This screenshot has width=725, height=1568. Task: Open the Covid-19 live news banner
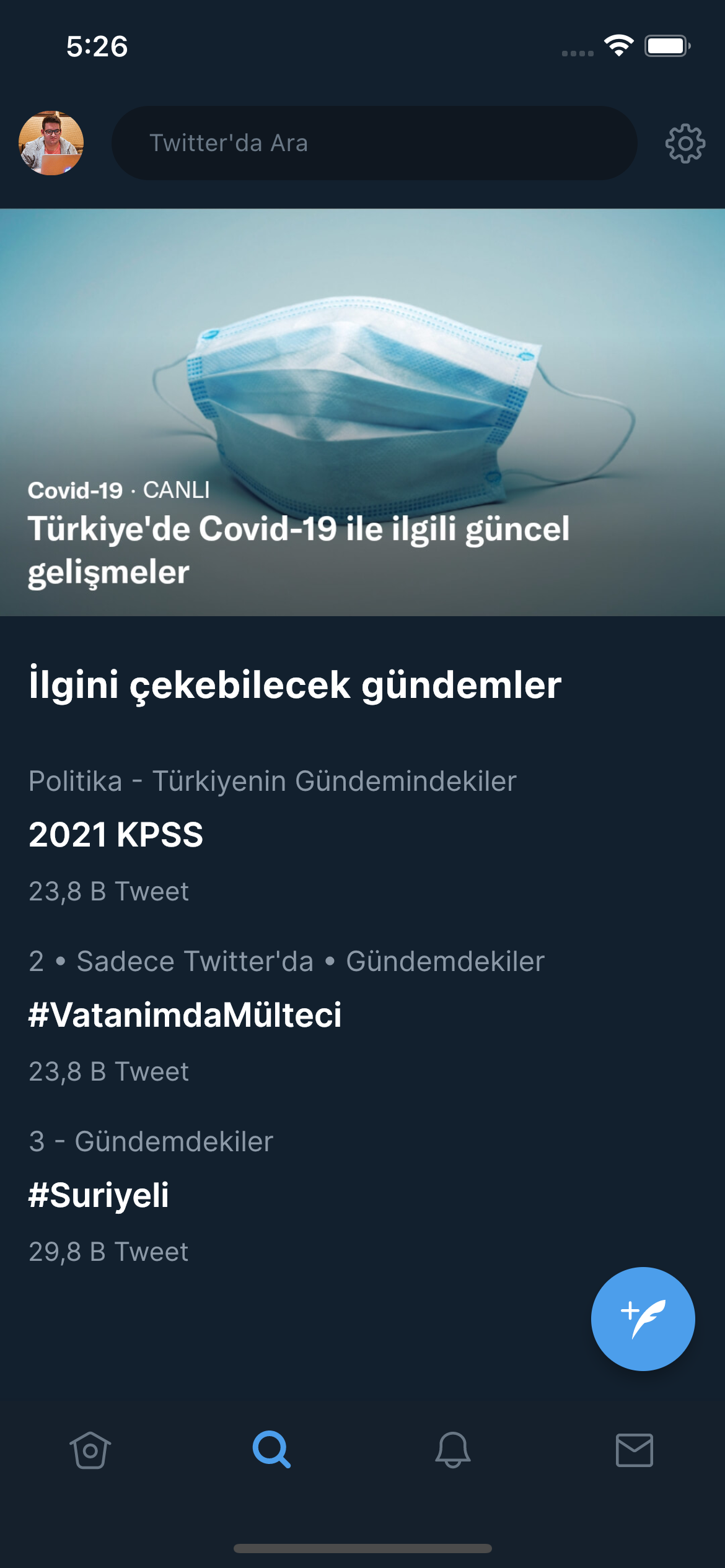click(x=362, y=412)
